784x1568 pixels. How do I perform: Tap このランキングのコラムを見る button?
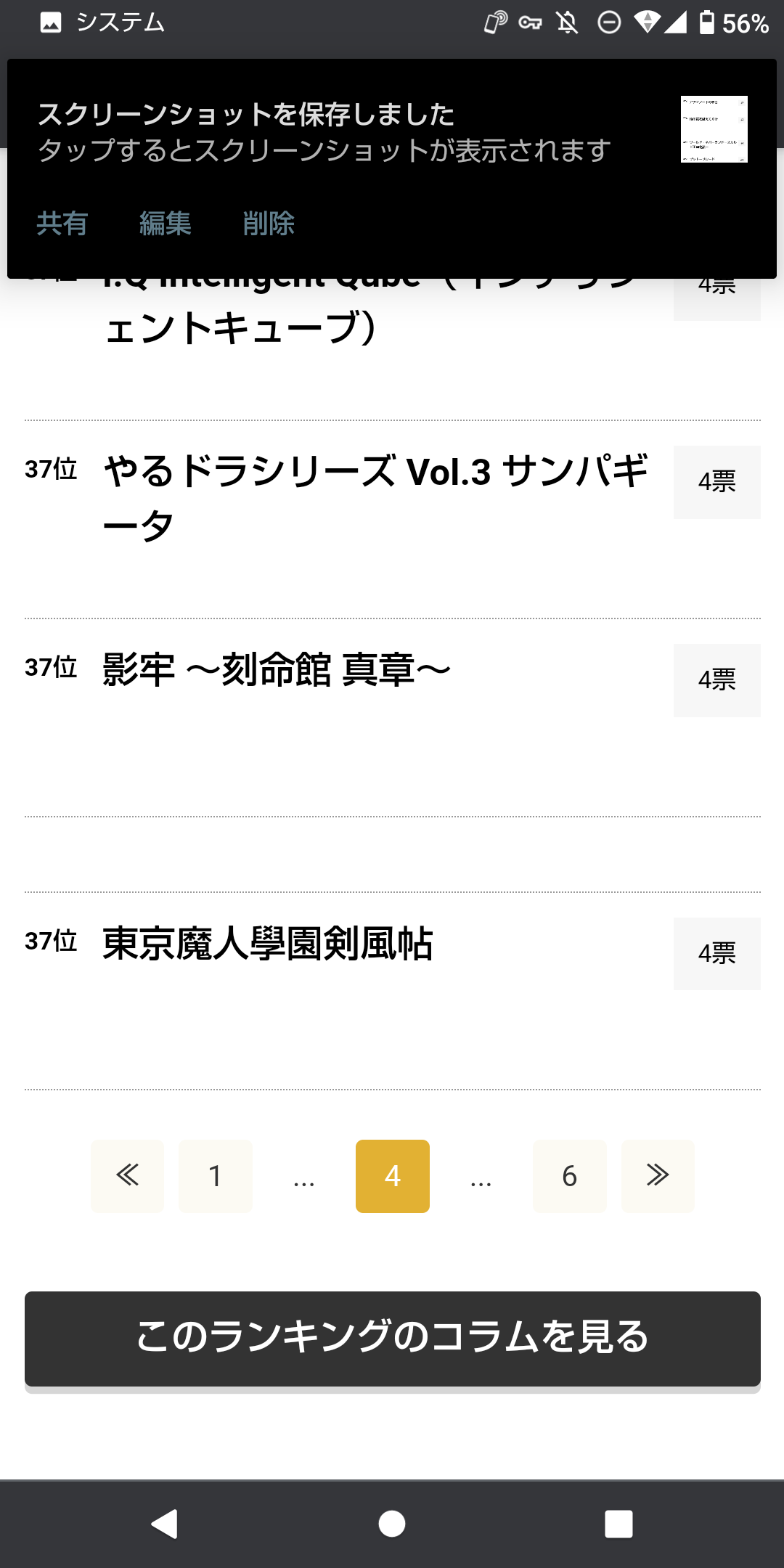tap(393, 1339)
